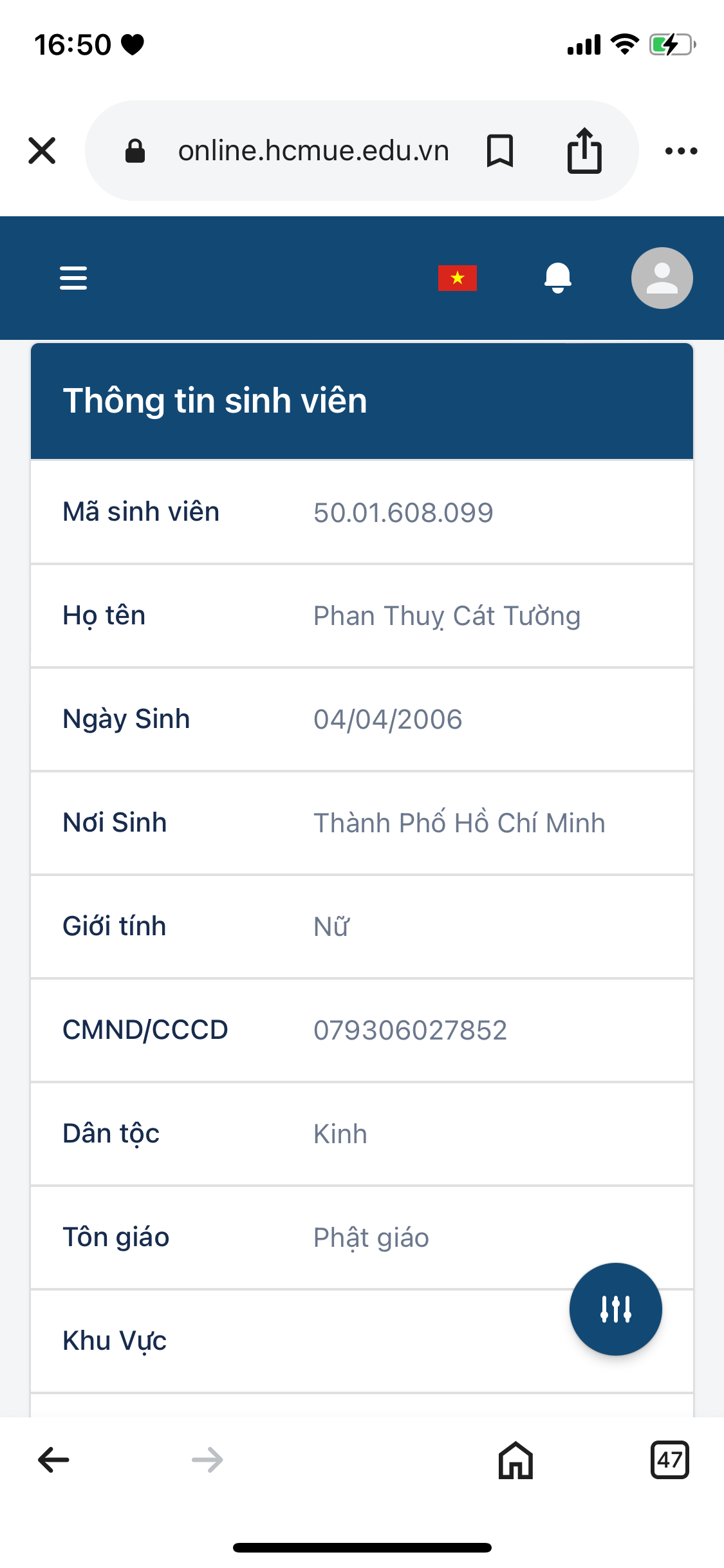724x1568 pixels.
Task: Go back to the previous page
Action: pos(54,1460)
